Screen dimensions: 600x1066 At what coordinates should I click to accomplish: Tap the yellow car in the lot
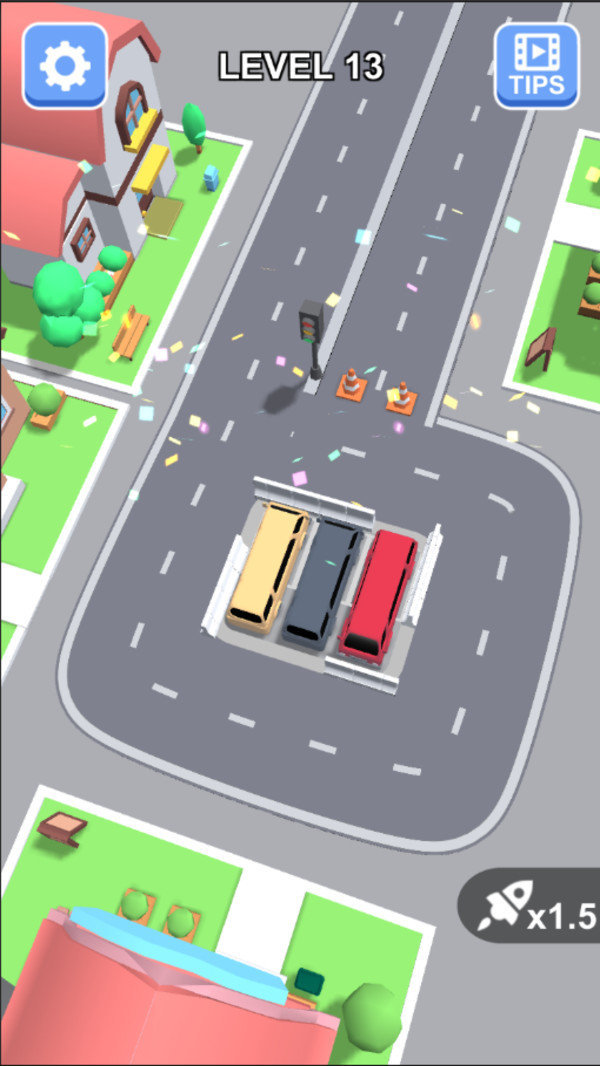click(x=268, y=568)
